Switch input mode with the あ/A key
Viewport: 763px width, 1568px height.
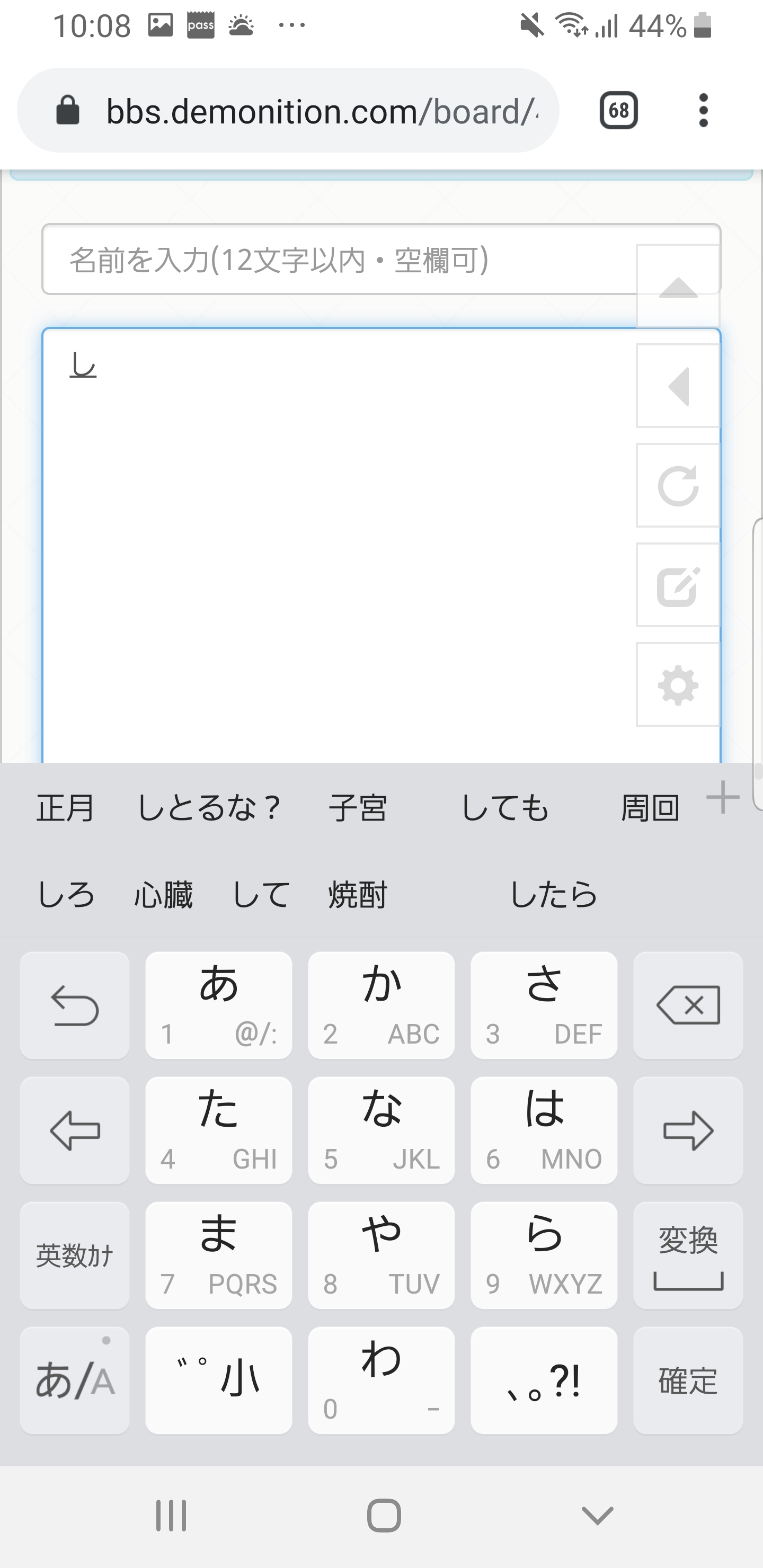75,1380
